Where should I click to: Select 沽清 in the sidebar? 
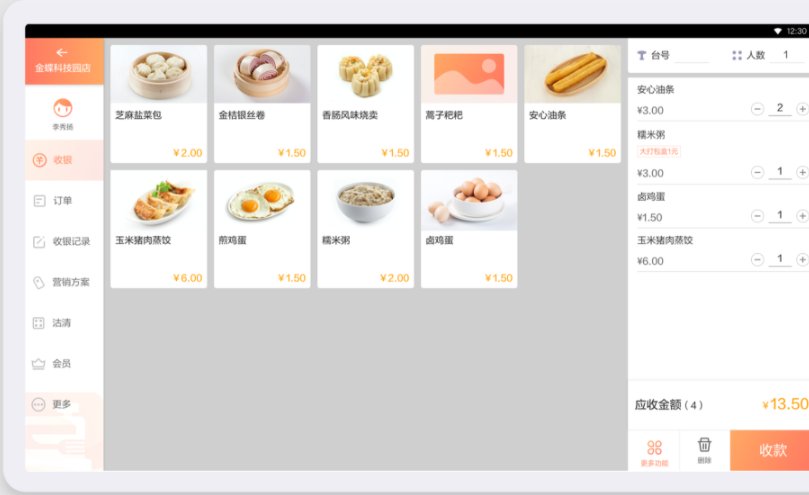(x=62, y=323)
